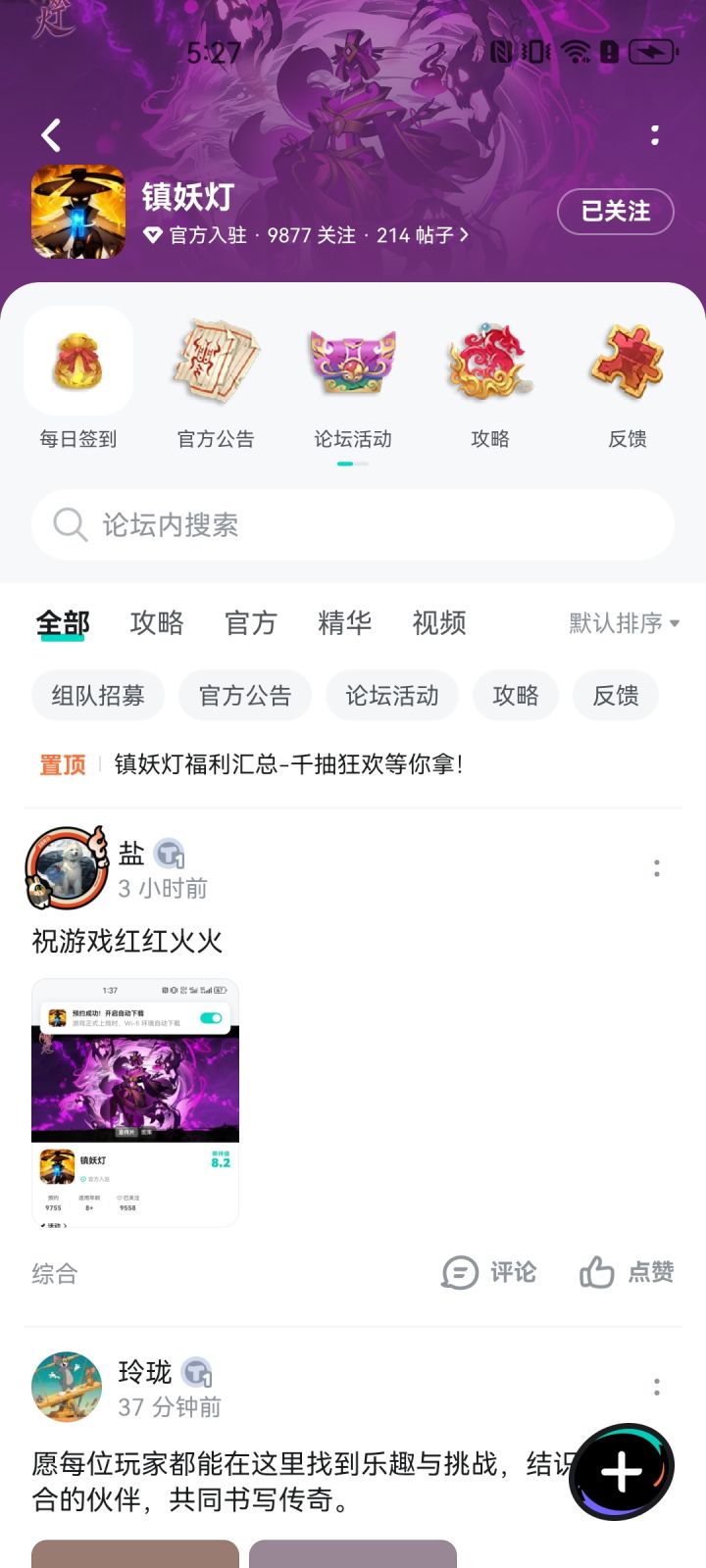The image size is (706, 1568).
Task: Tap the 论坛内搜索 search field
Action: click(353, 525)
